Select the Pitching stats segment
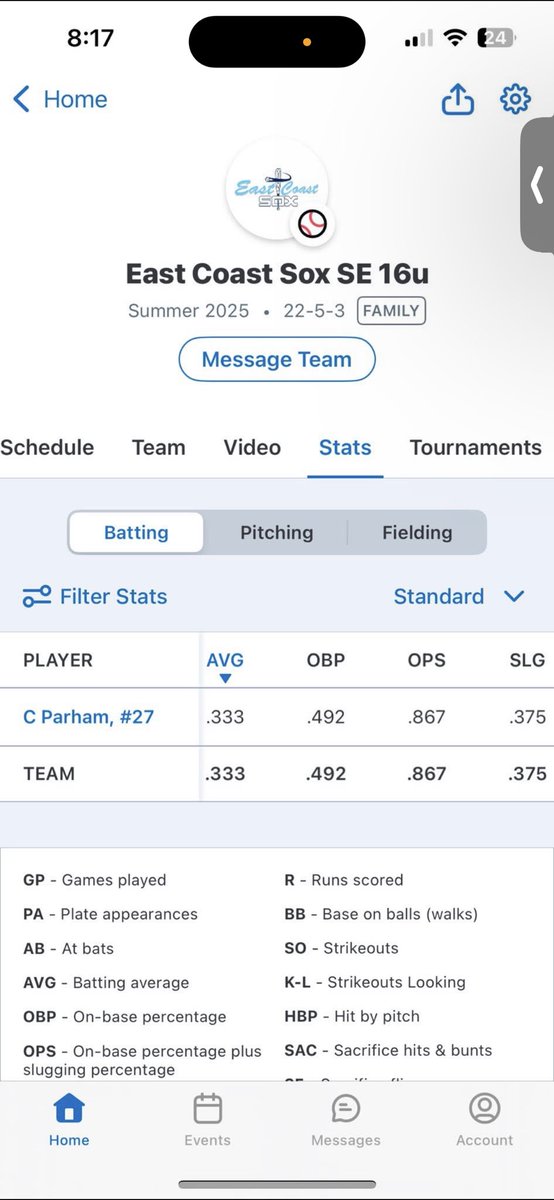The image size is (554, 1200). coord(277,533)
